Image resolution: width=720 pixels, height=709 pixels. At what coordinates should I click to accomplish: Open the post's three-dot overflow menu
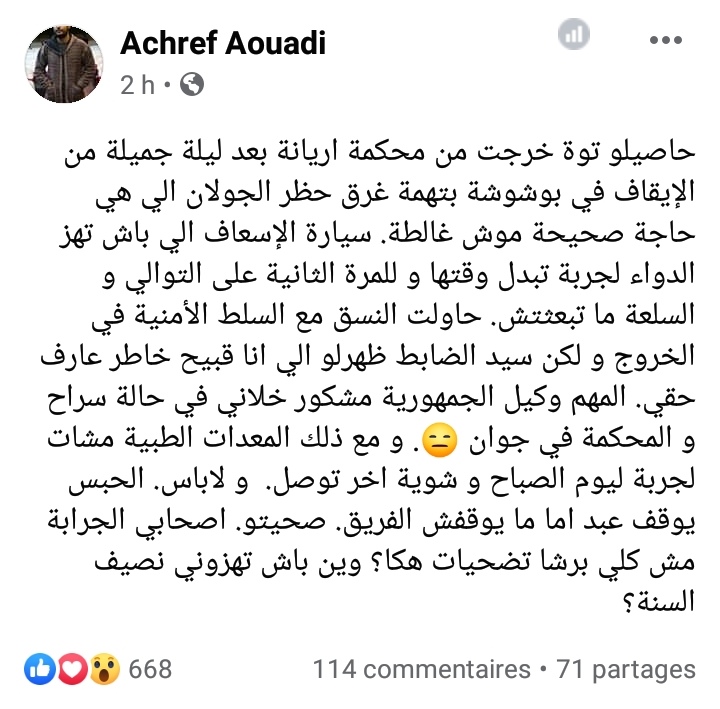(x=665, y=42)
